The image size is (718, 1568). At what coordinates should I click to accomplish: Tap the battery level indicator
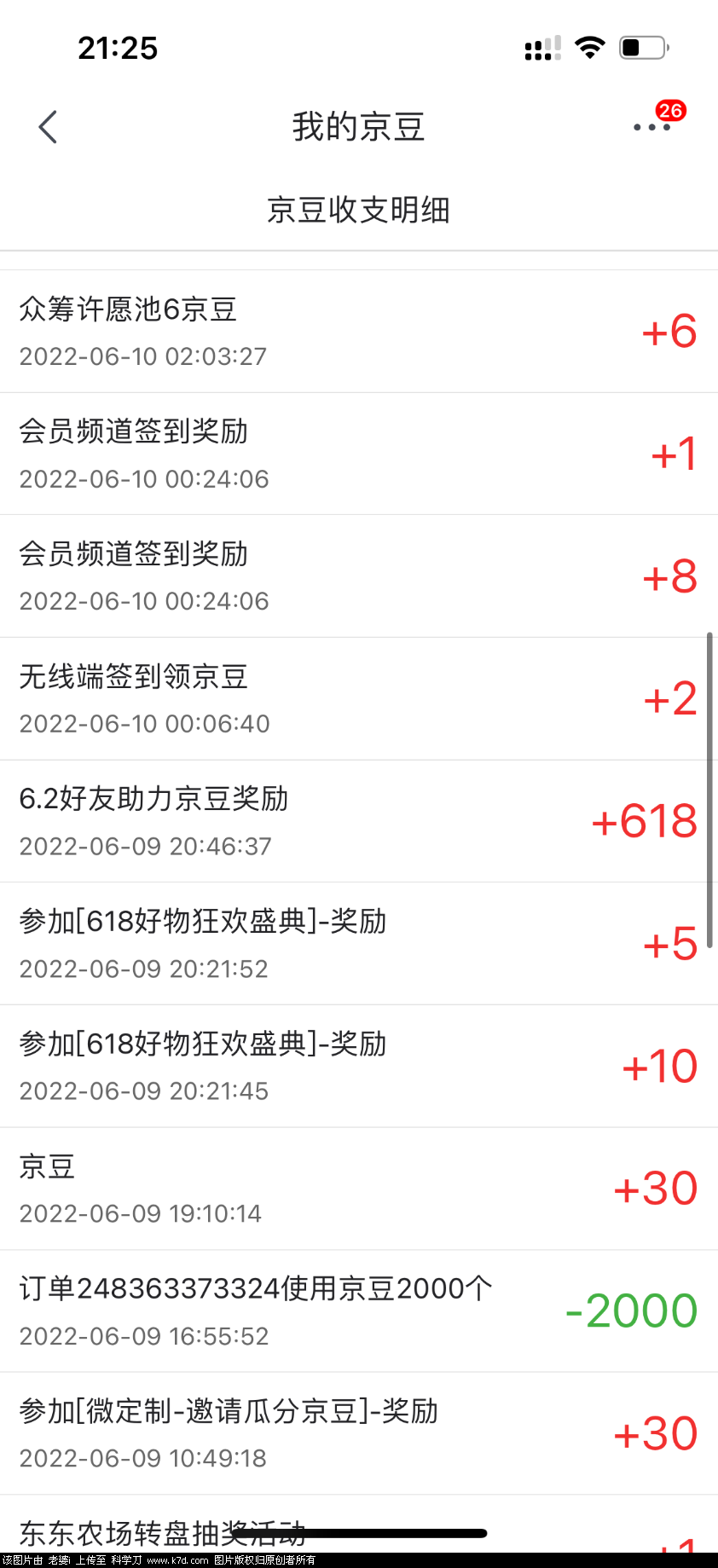[x=644, y=48]
